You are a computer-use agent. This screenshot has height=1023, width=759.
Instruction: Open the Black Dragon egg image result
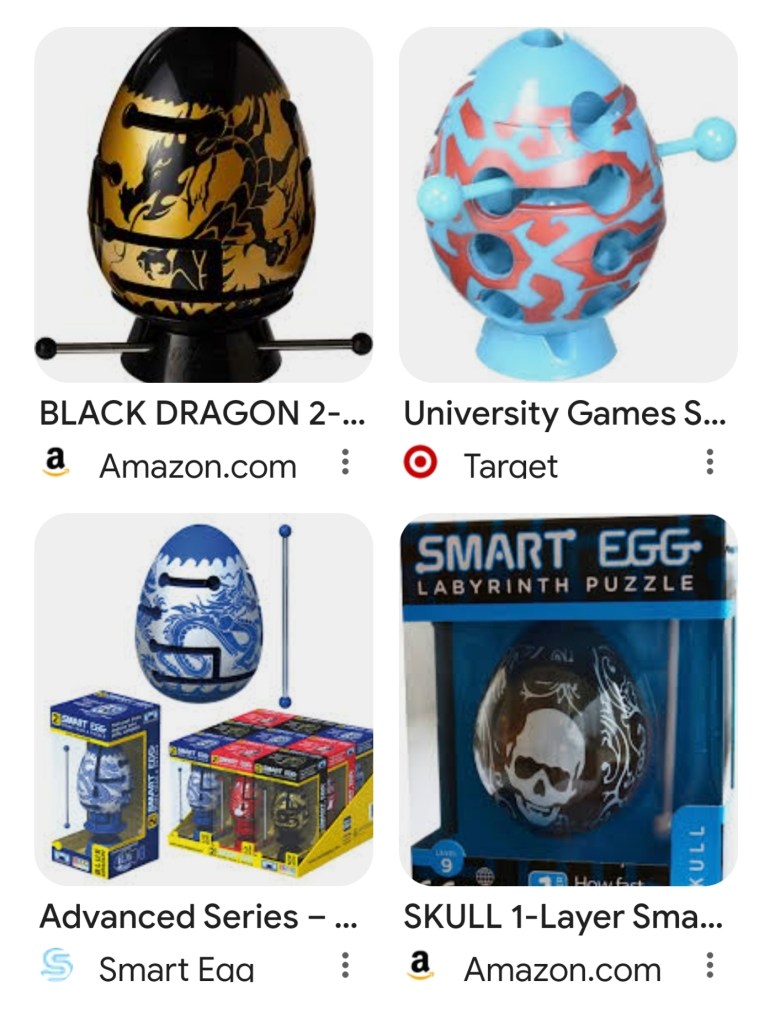[204, 205]
